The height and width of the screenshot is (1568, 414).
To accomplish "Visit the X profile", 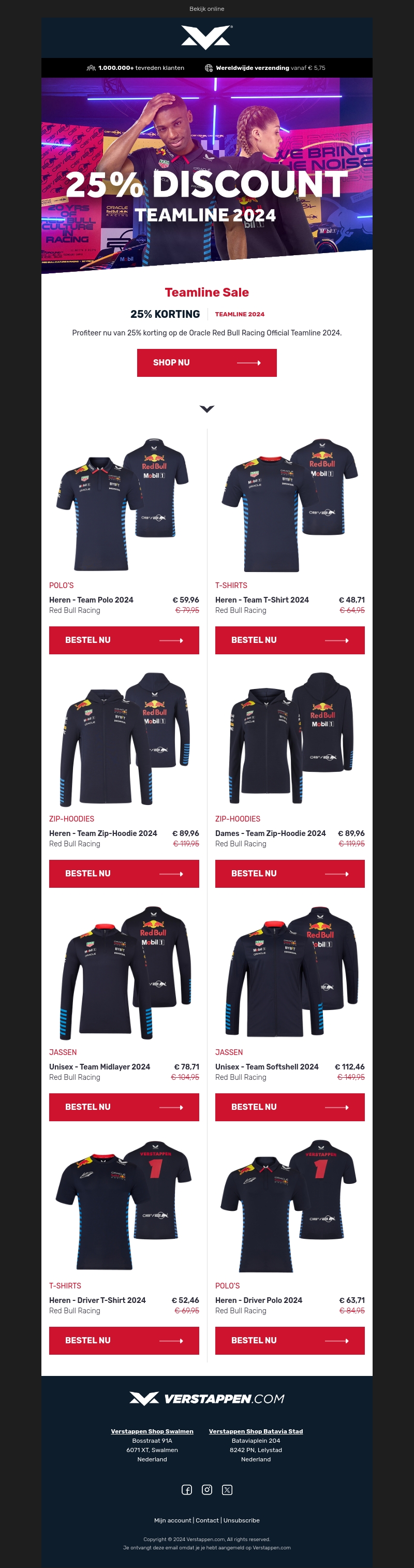I will pyautogui.click(x=227, y=1489).
